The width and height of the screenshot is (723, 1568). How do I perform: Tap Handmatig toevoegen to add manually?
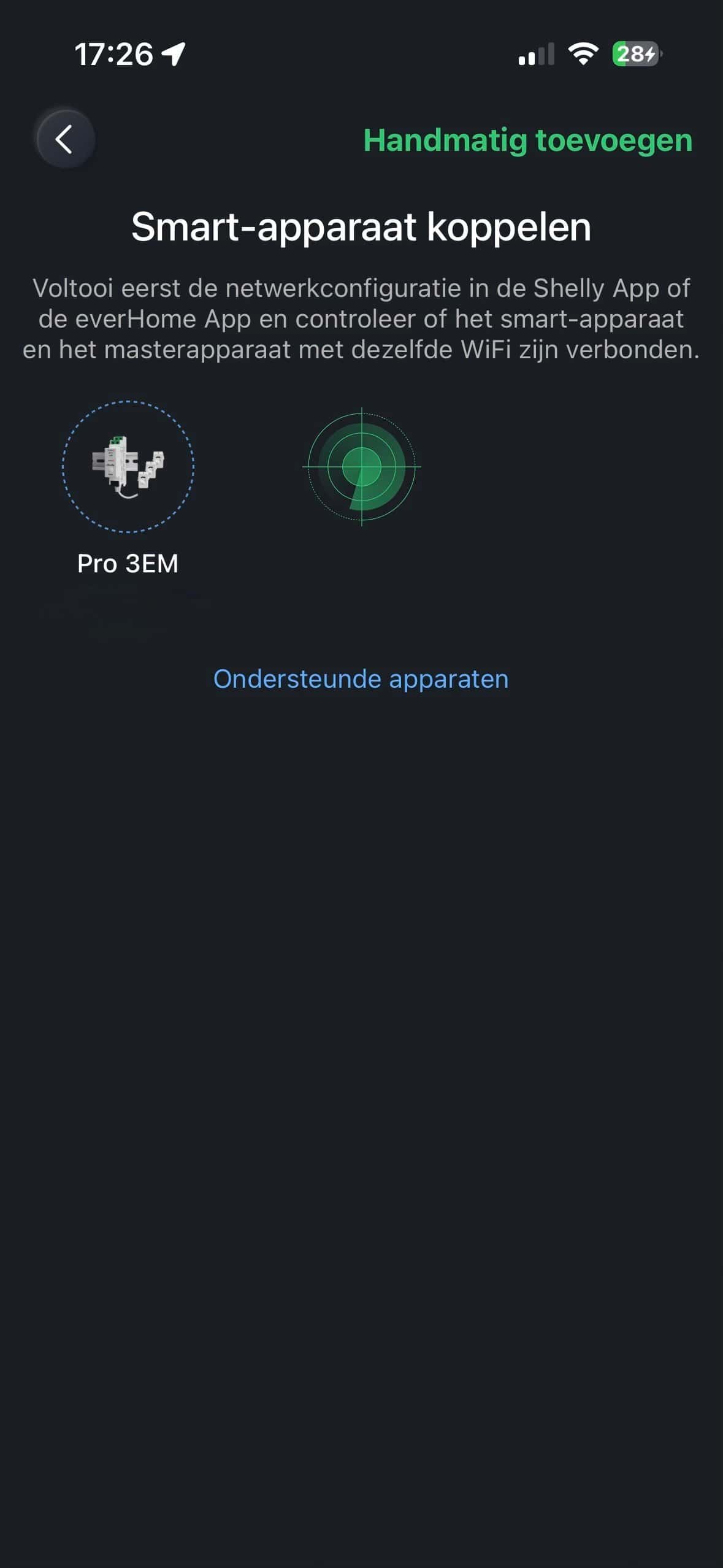527,140
